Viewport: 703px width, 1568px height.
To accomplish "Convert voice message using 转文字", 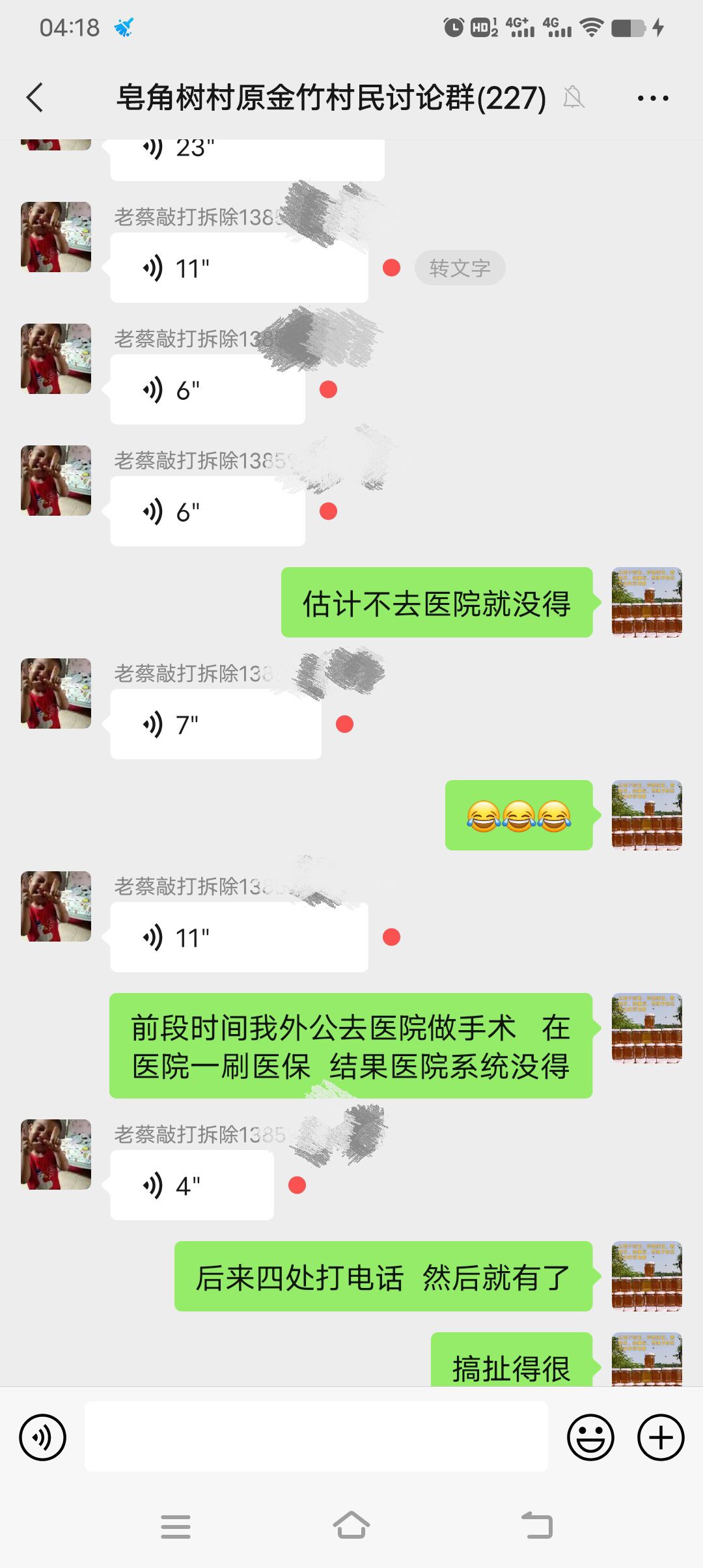I will pyautogui.click(x=460, y=268).
